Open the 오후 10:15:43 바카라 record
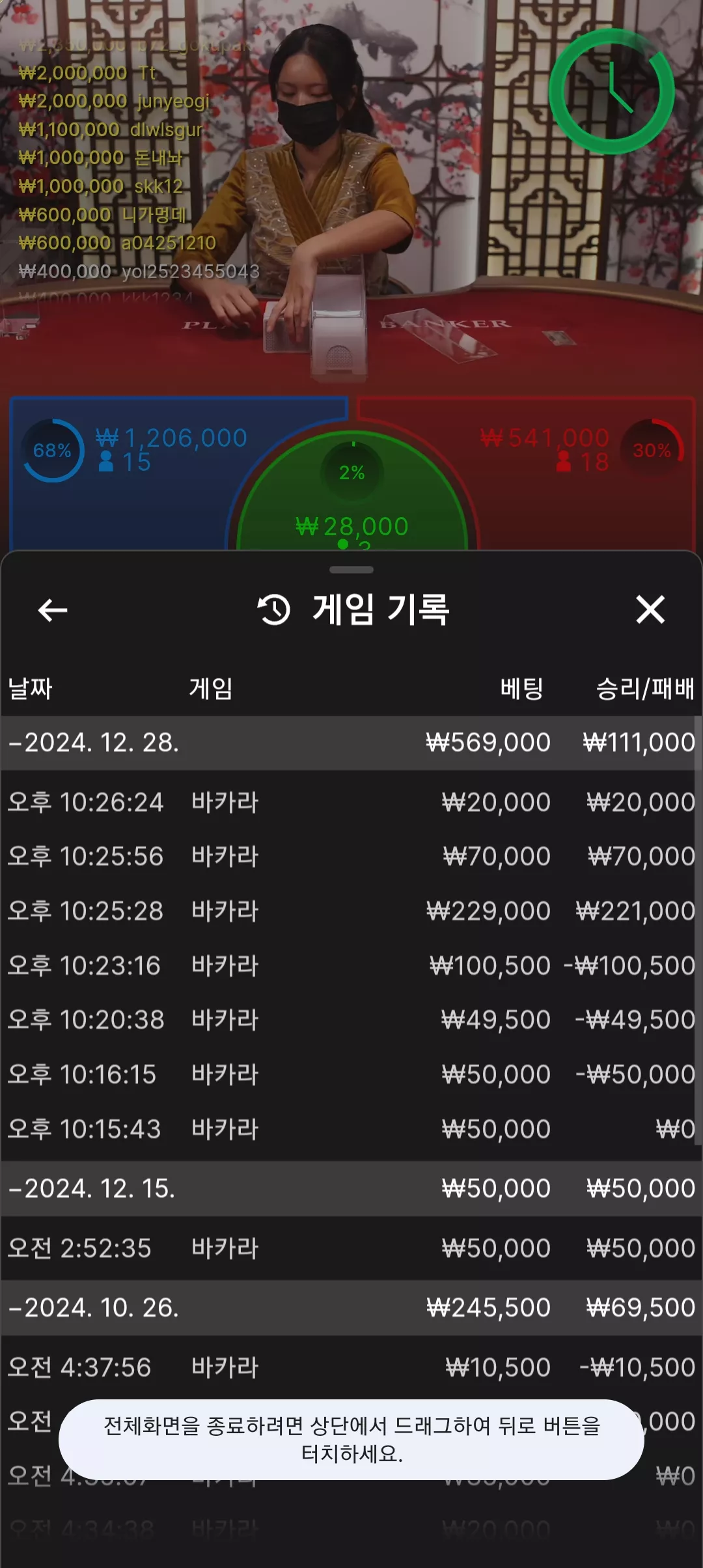Screen dimensions: 703x1568 [351, 1130]
